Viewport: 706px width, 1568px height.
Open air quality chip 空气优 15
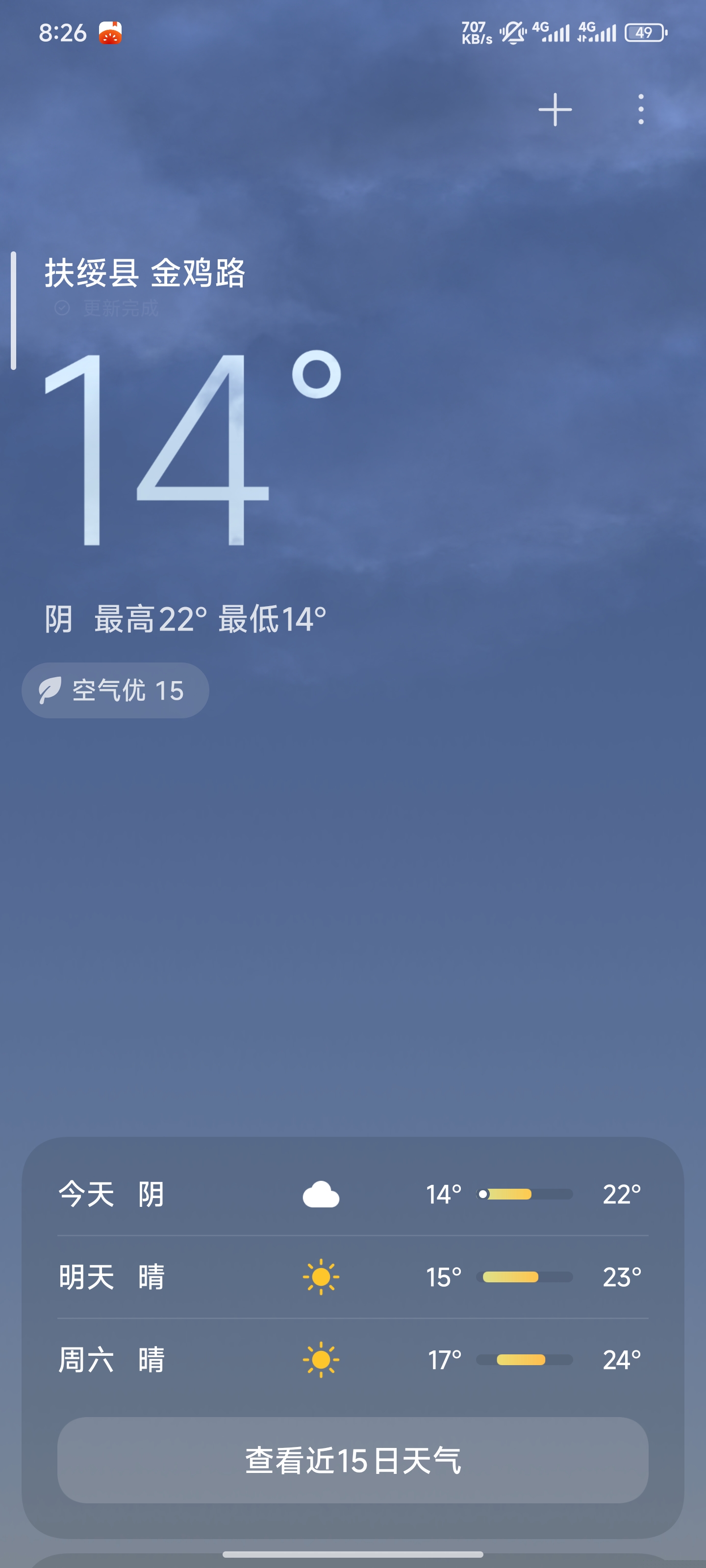coord(116,690)
